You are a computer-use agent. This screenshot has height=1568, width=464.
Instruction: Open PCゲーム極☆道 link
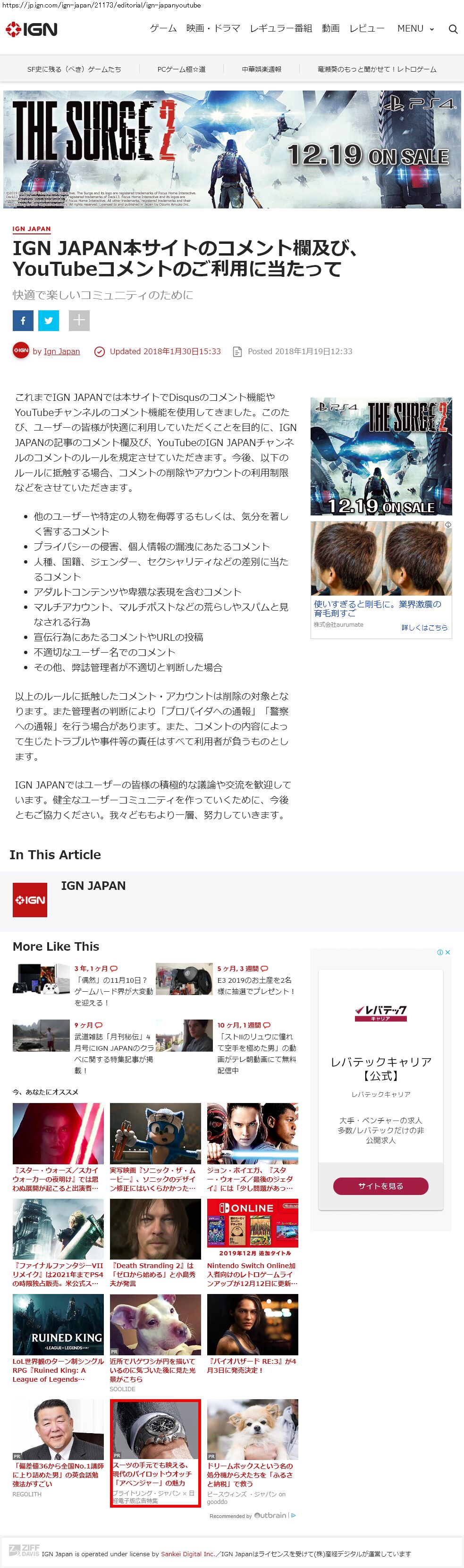pyautogui.click(x=181, y=69)
